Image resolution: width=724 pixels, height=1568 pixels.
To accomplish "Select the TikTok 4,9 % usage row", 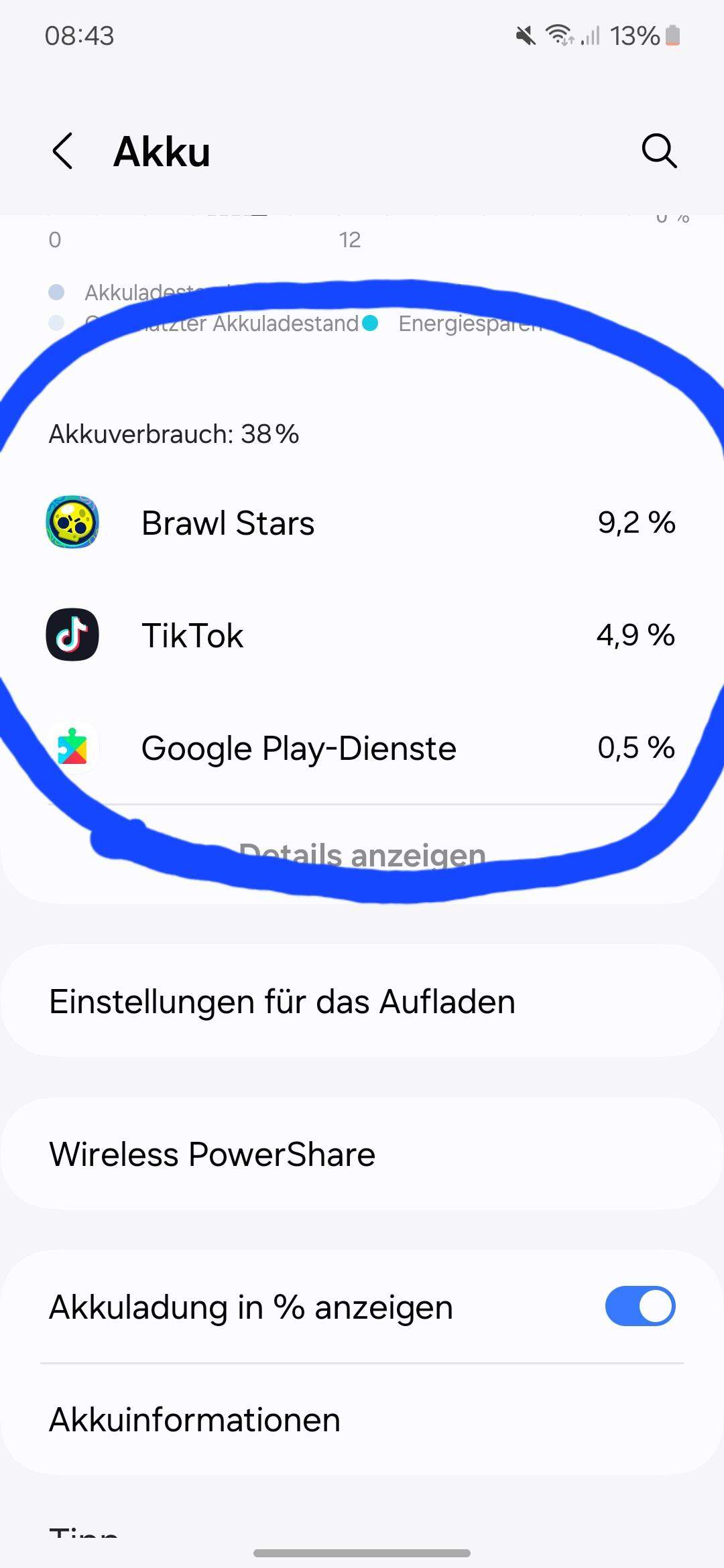I will [x=362, y=635].
